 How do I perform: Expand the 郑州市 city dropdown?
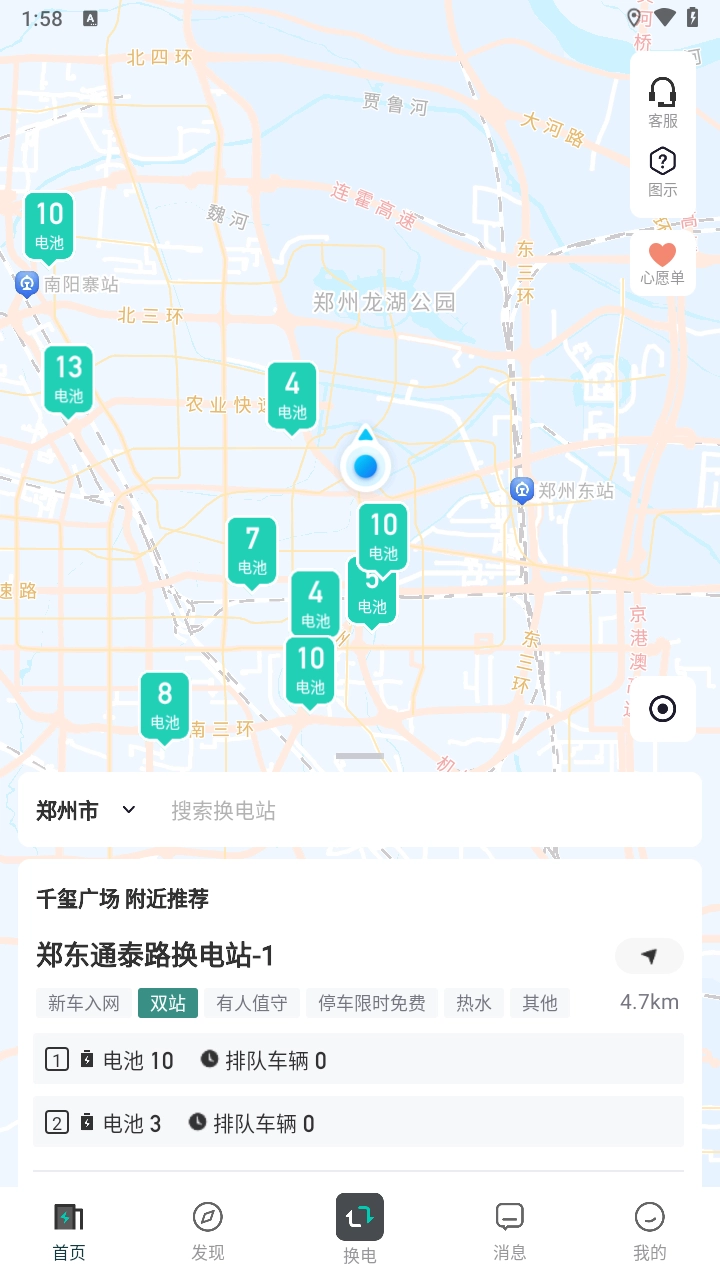click(x=86, y=810)
